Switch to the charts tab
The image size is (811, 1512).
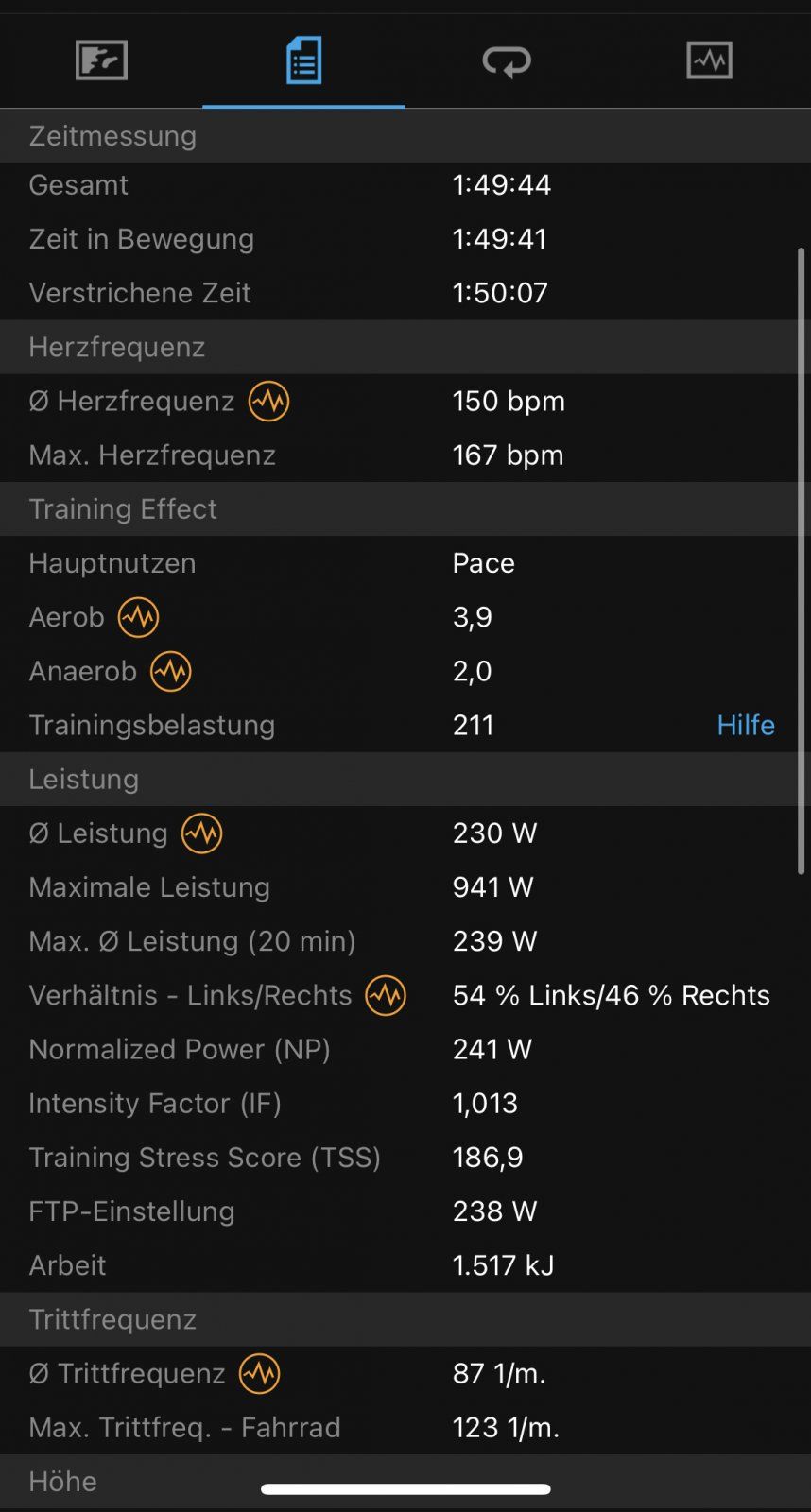coord(709,60)
